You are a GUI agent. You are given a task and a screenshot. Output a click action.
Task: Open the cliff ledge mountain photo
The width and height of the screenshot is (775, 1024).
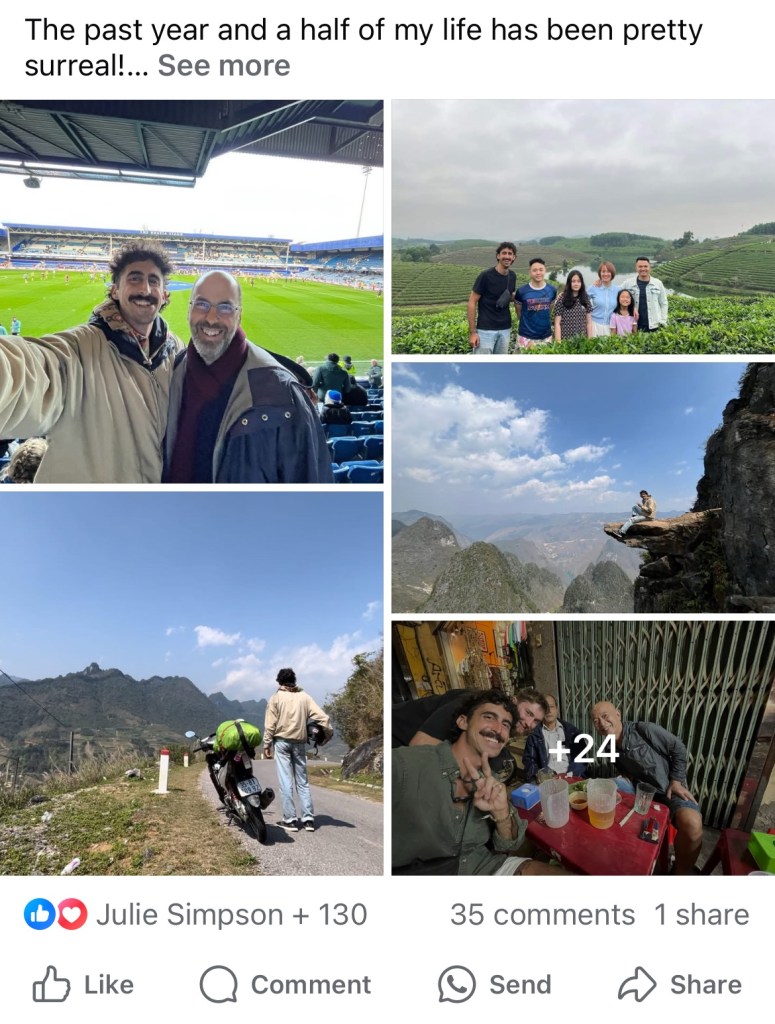583,487
